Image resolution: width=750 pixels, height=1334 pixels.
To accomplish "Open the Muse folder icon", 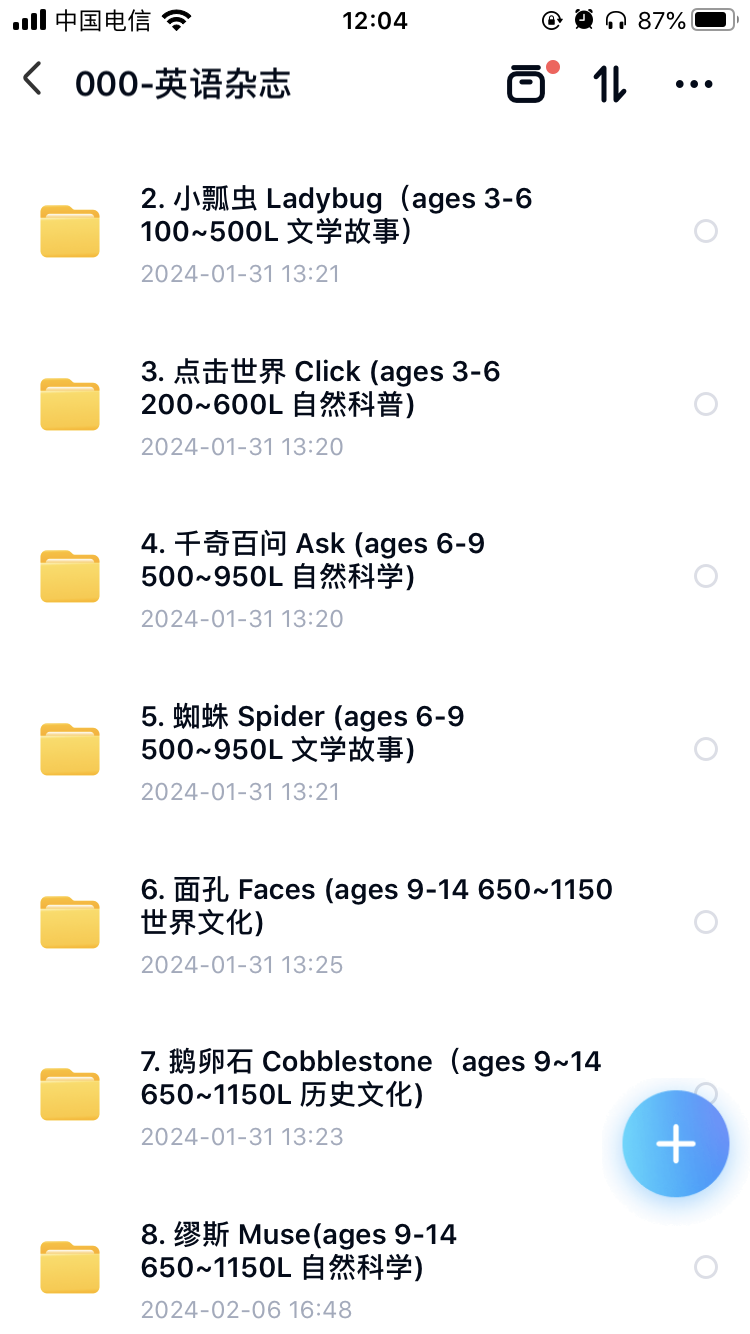I will click(x=69, y=1267).
